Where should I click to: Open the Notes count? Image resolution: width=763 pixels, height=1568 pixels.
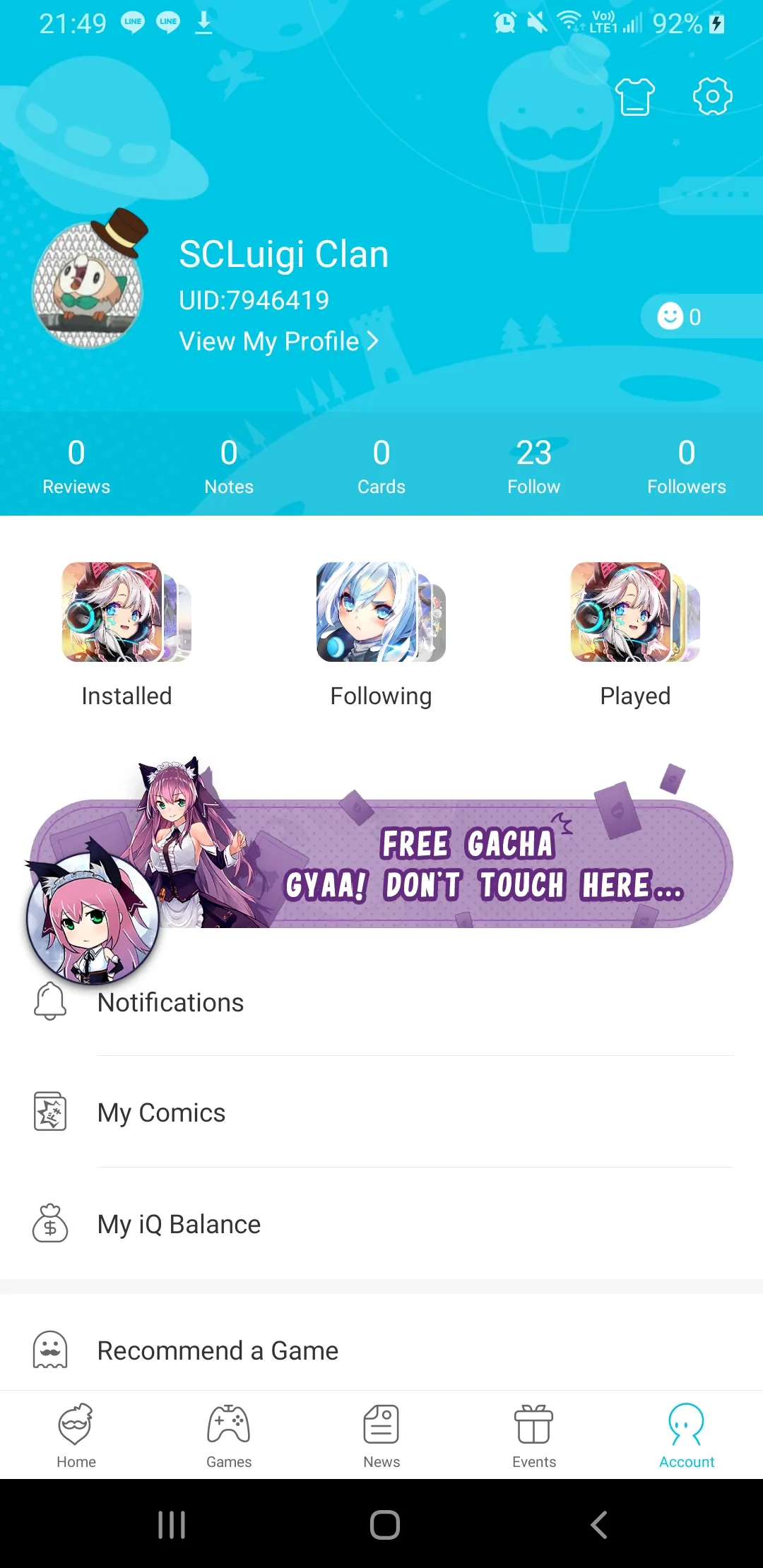(x=229, y=466)
